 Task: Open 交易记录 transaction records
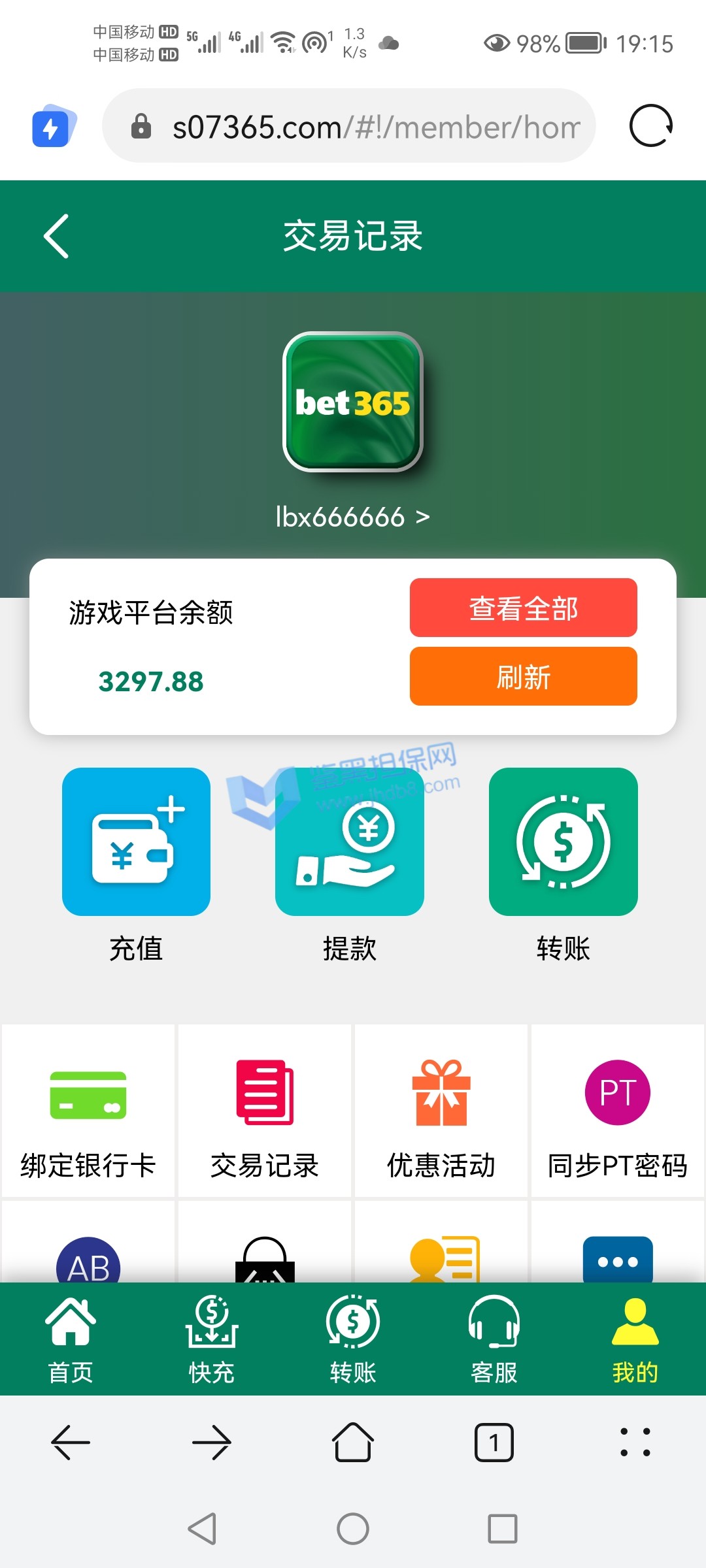[265, 1112]
